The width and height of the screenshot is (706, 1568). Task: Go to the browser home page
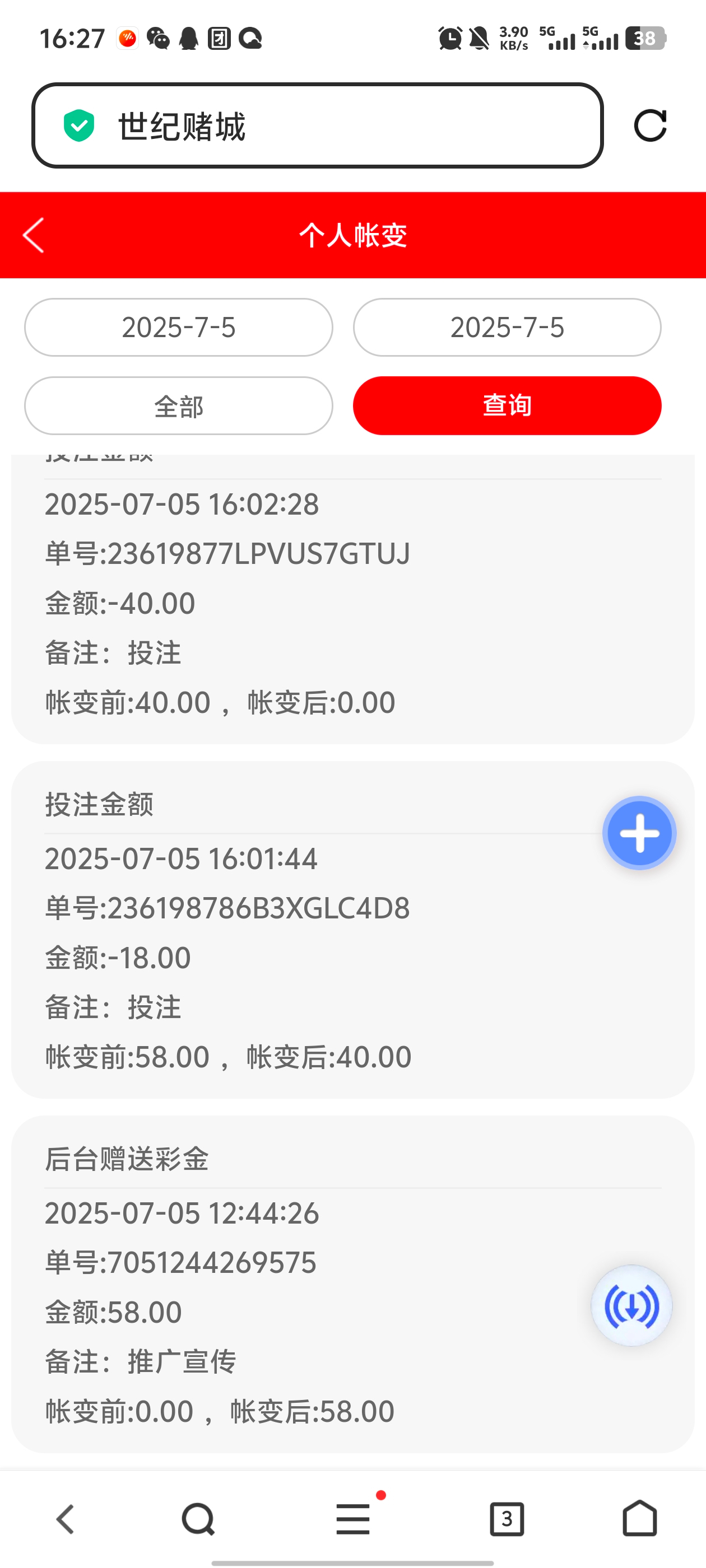pyautogui.click(x=640, y=1519)
